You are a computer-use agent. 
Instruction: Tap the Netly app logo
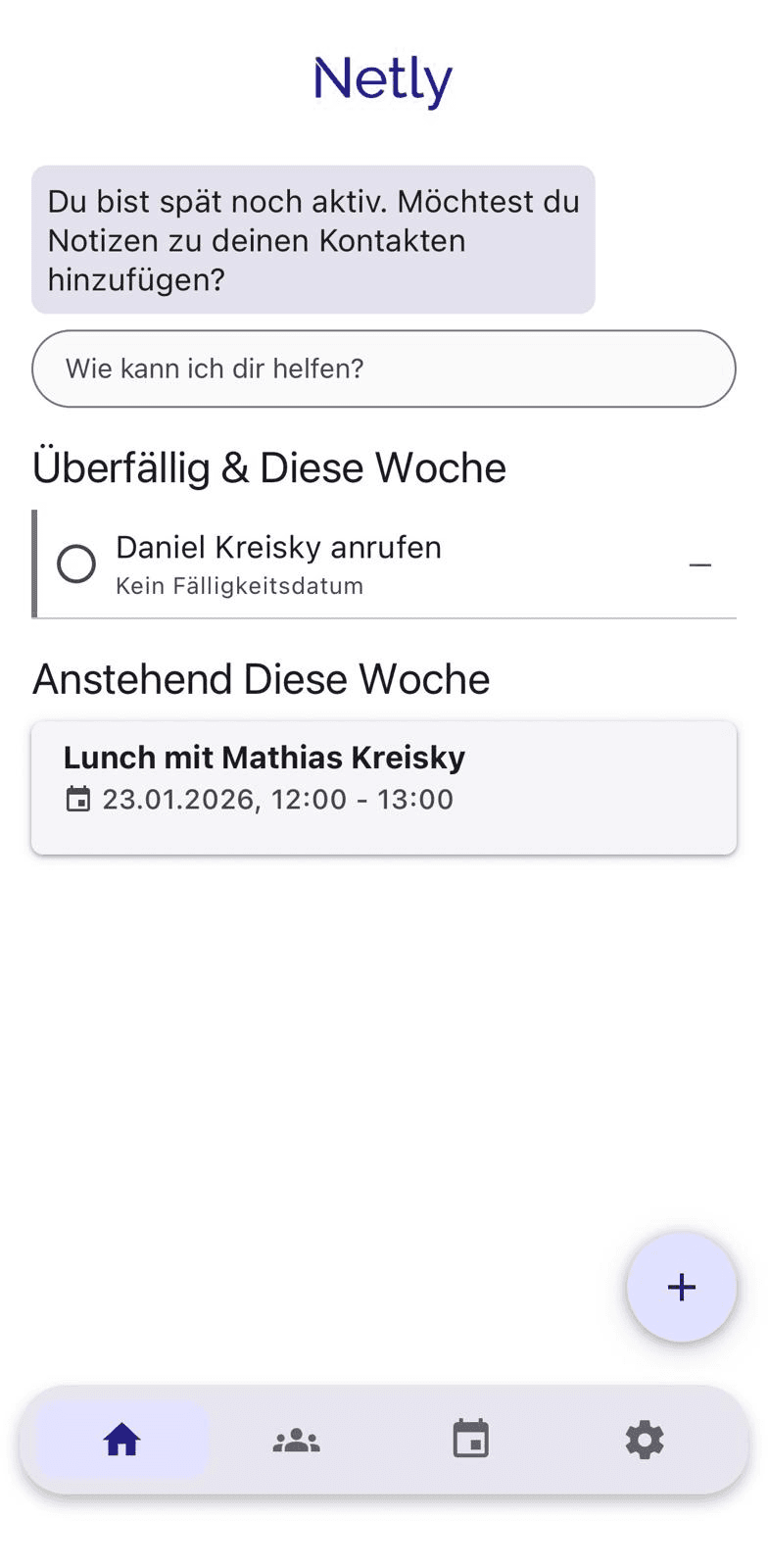[382, 78]
